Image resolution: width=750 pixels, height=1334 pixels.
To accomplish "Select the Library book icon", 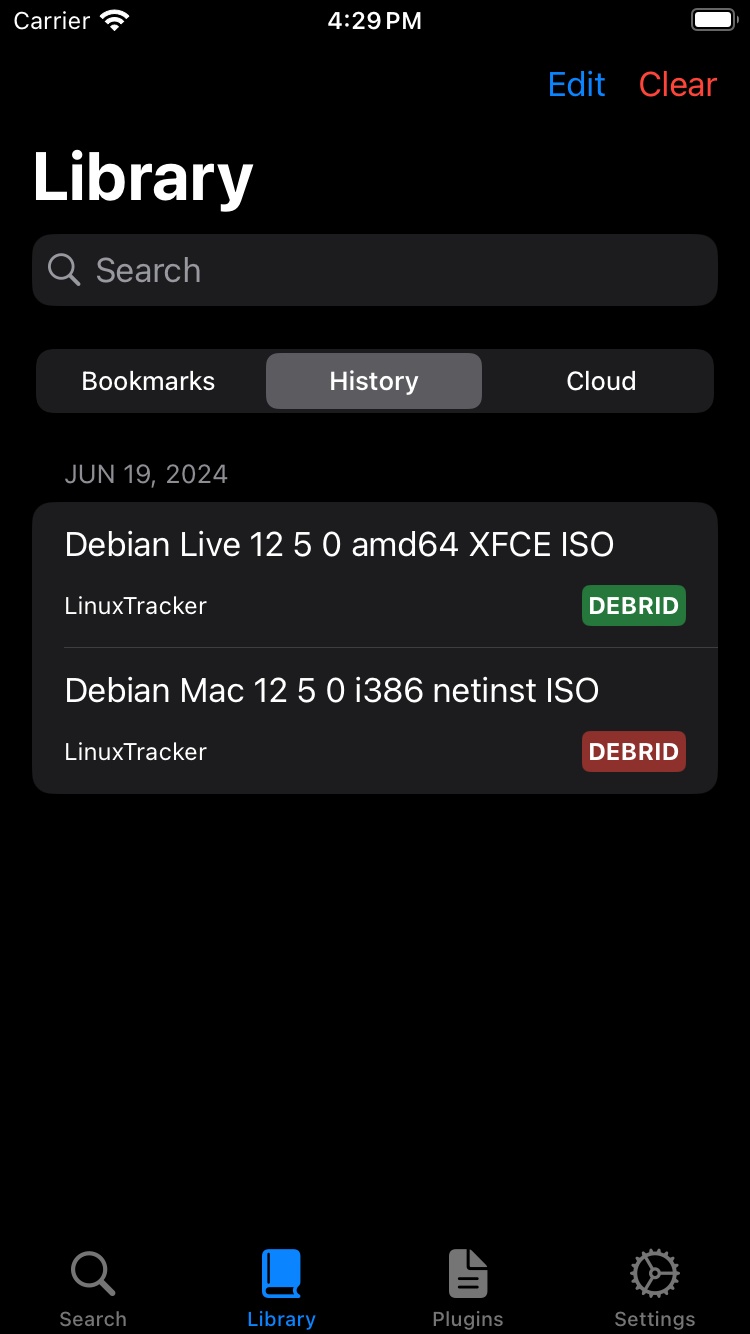I will (281, 1273).
